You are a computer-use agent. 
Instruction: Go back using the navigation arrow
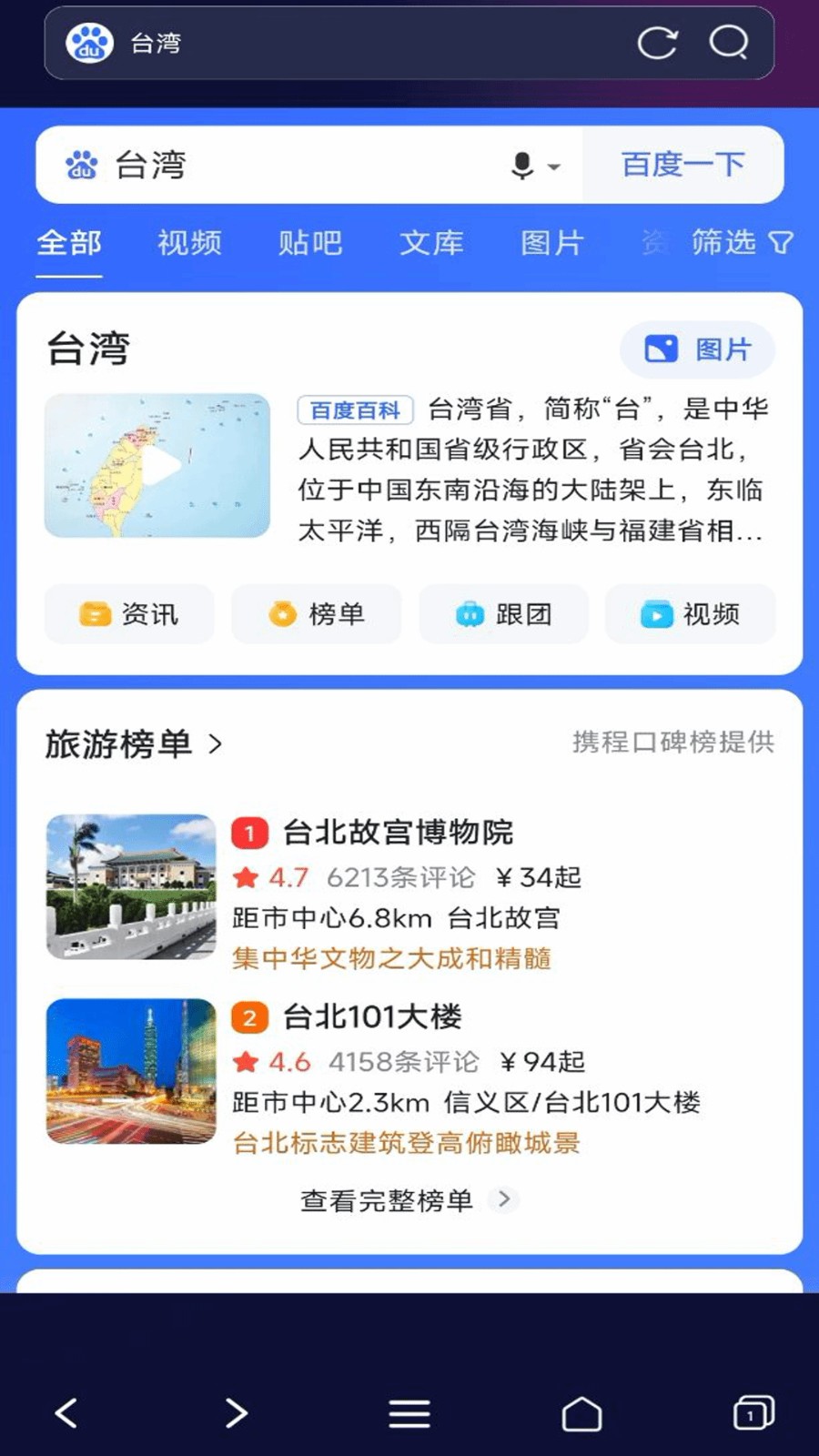[64, 1413]
